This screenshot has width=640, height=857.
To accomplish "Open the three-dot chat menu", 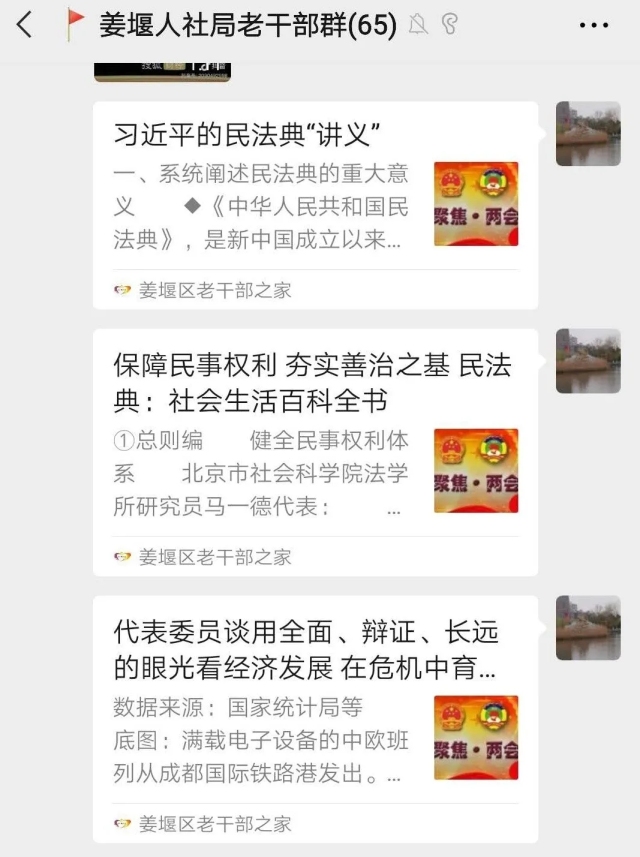I will (593, 25).
